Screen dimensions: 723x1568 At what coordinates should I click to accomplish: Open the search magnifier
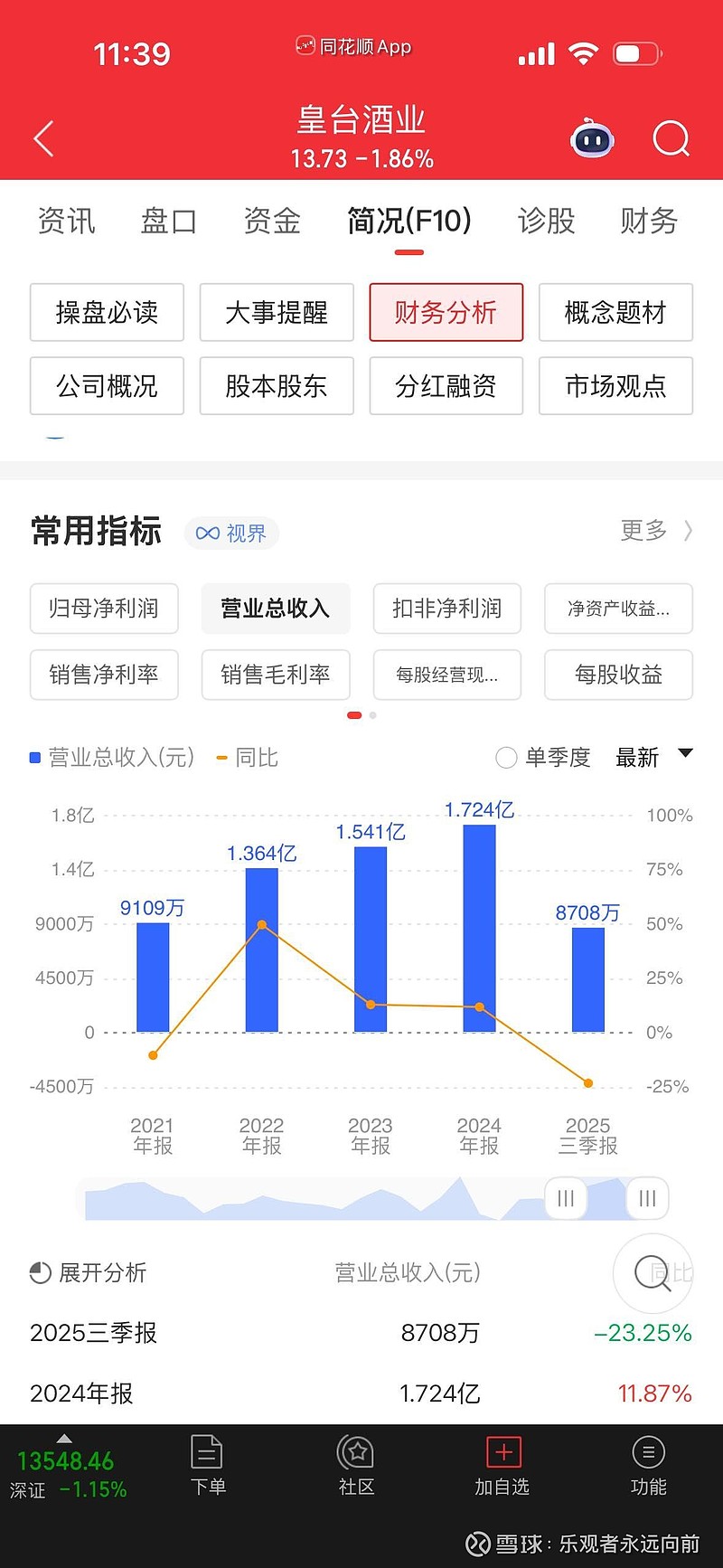[671, 138]
